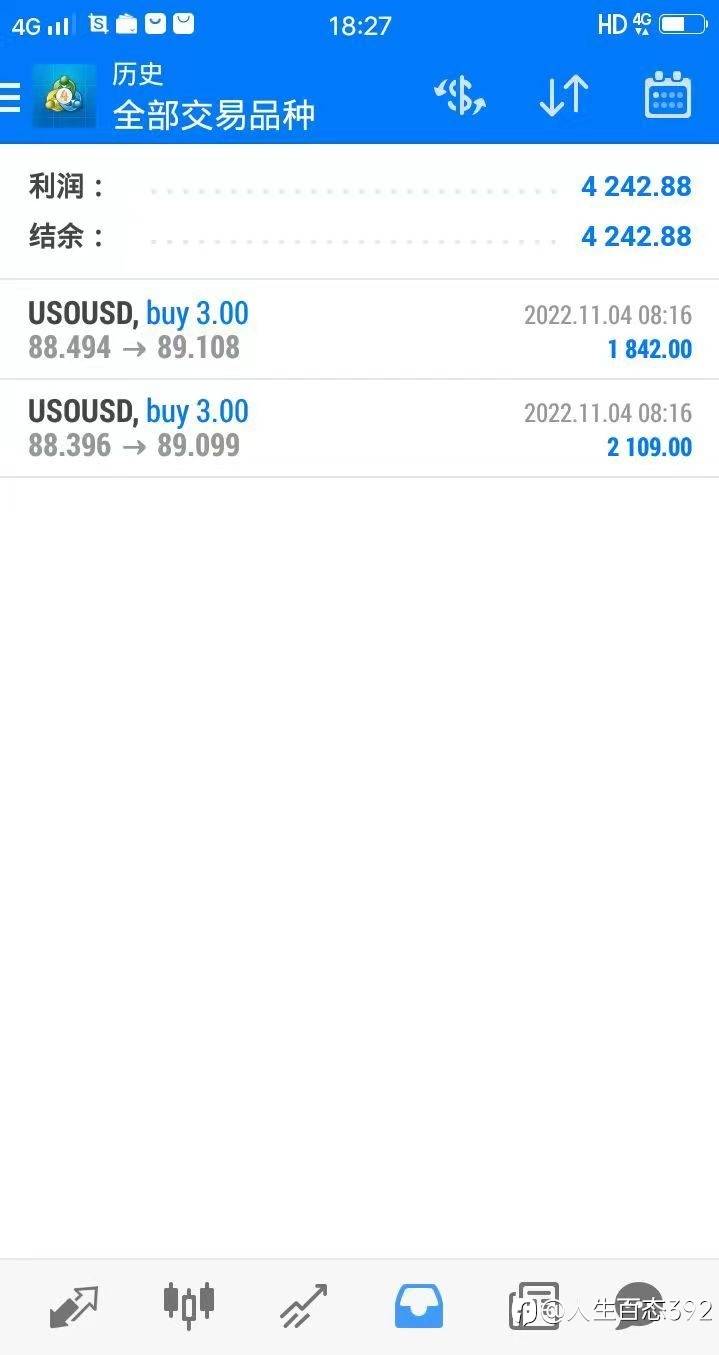Switch to the Quotes tab
719x1355 pixels.
coord(74,1306)
